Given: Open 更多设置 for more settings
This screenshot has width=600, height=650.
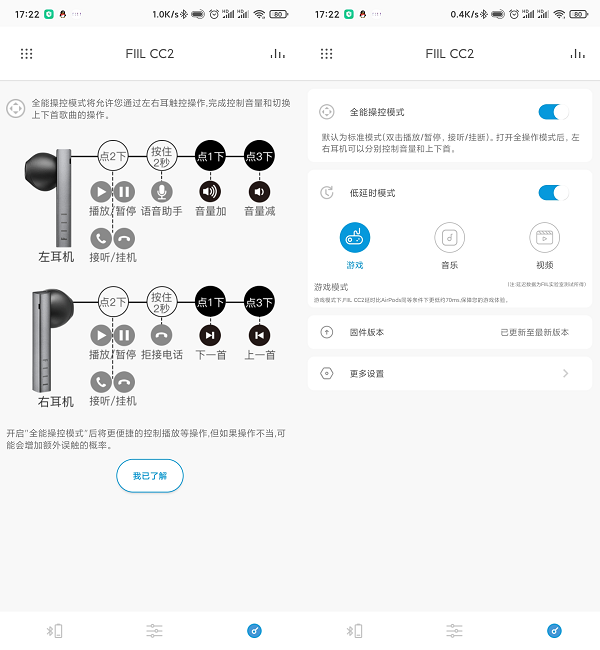Looking at the screenshot, I should click(x=449, y=373).
